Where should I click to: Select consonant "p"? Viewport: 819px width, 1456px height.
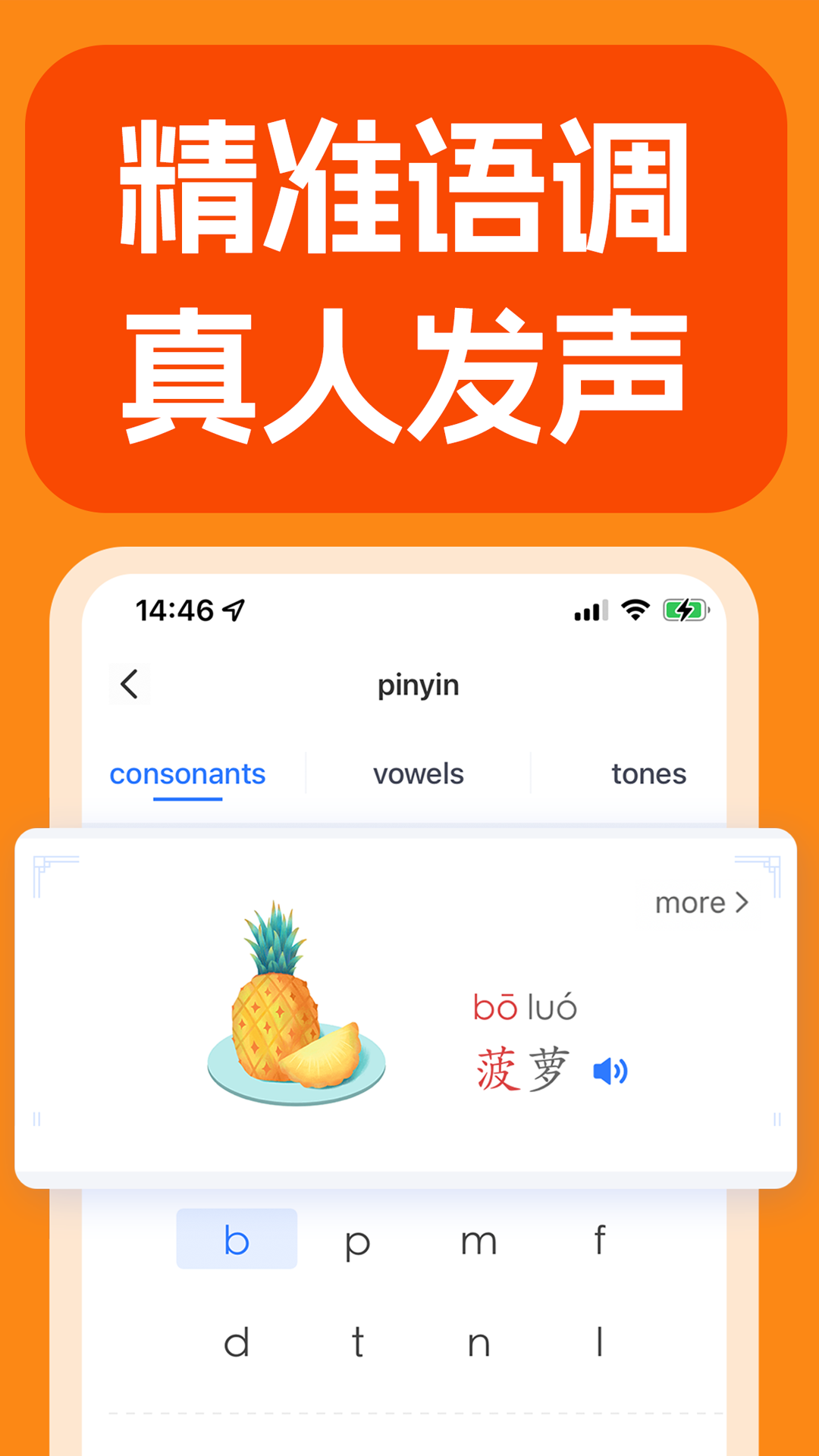[359, 1241]
